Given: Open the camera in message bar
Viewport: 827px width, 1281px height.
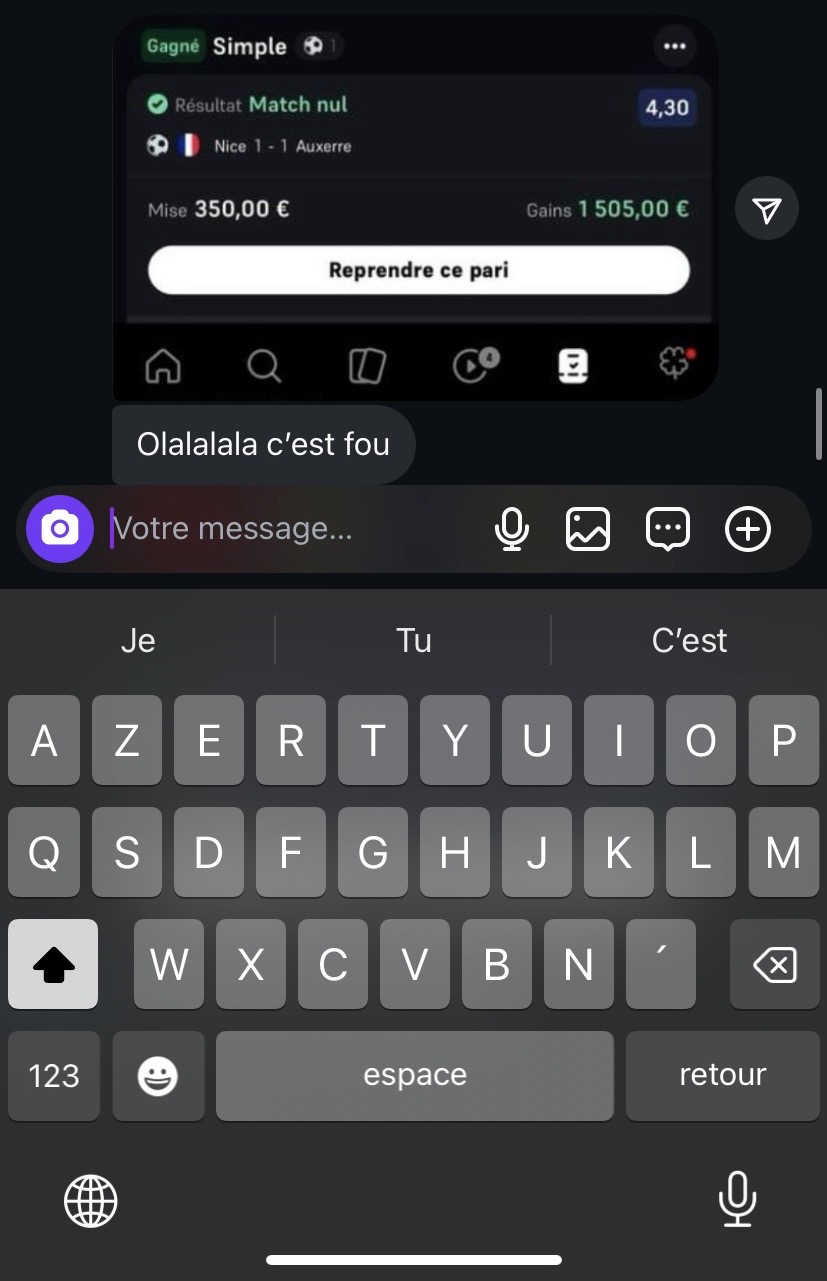Looking at the screenshot, I should click(60, 528).
